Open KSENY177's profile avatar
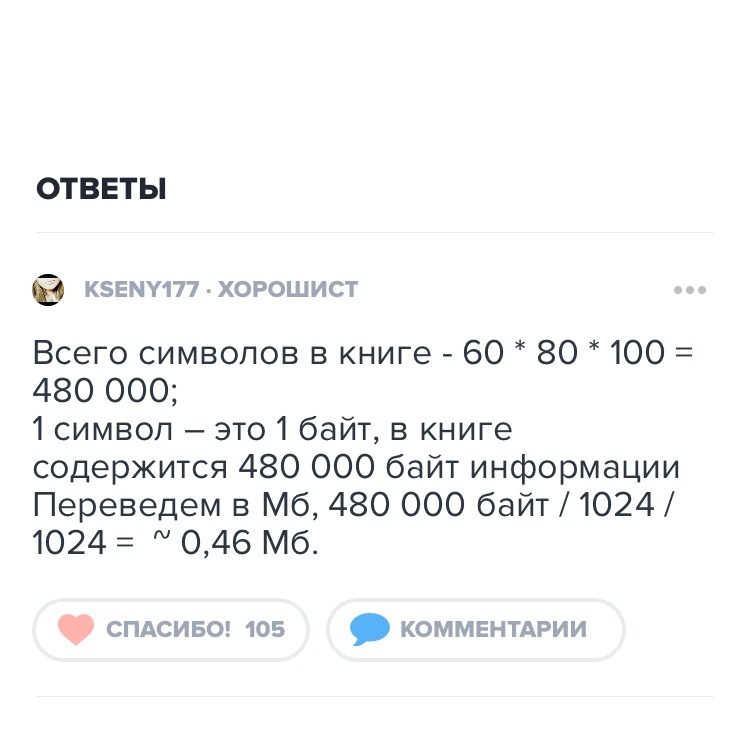Image resolution: width=750 pixels, height=750 pixels. [48, 290]
